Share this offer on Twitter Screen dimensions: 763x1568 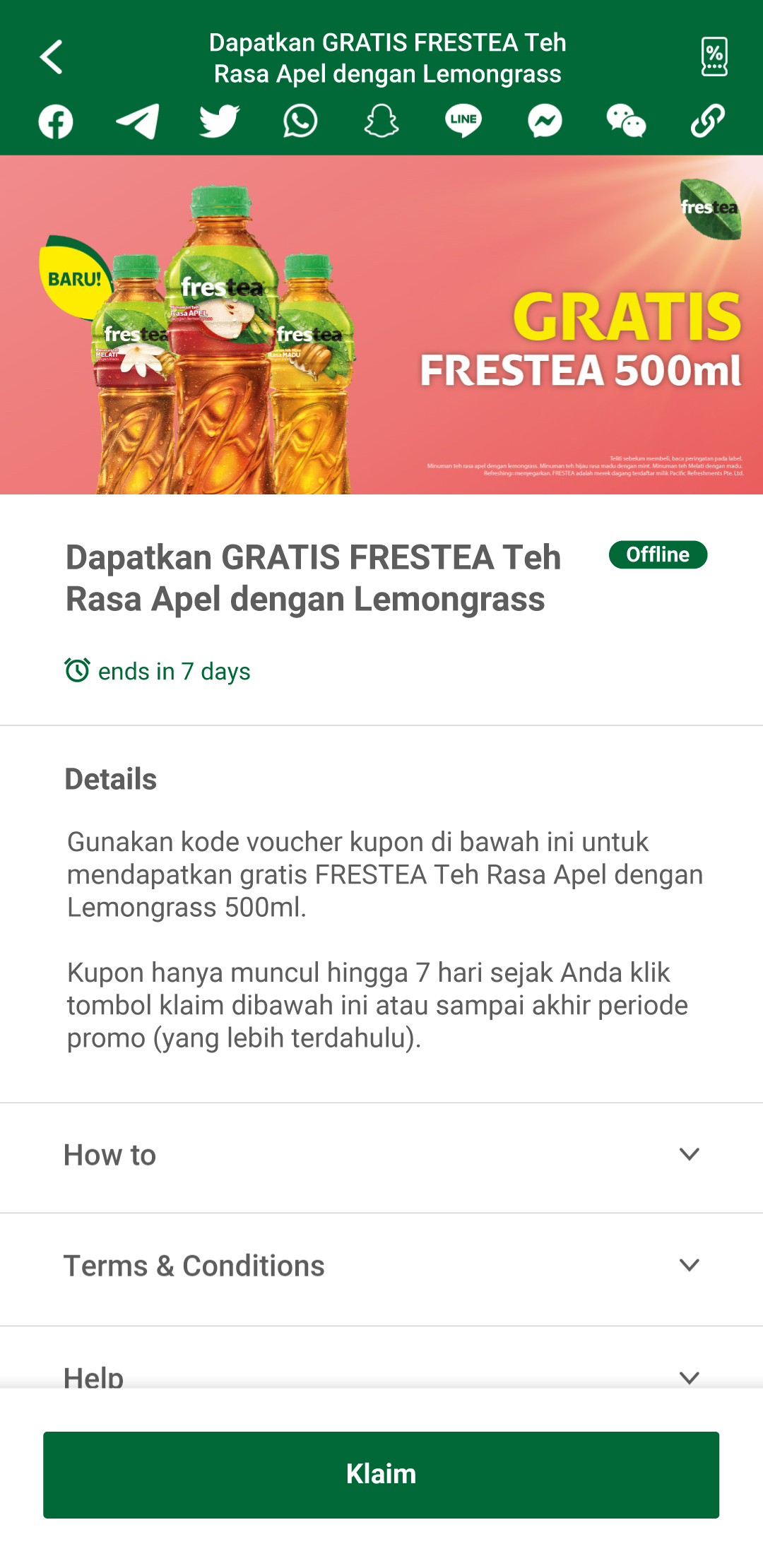coord(219,121)
